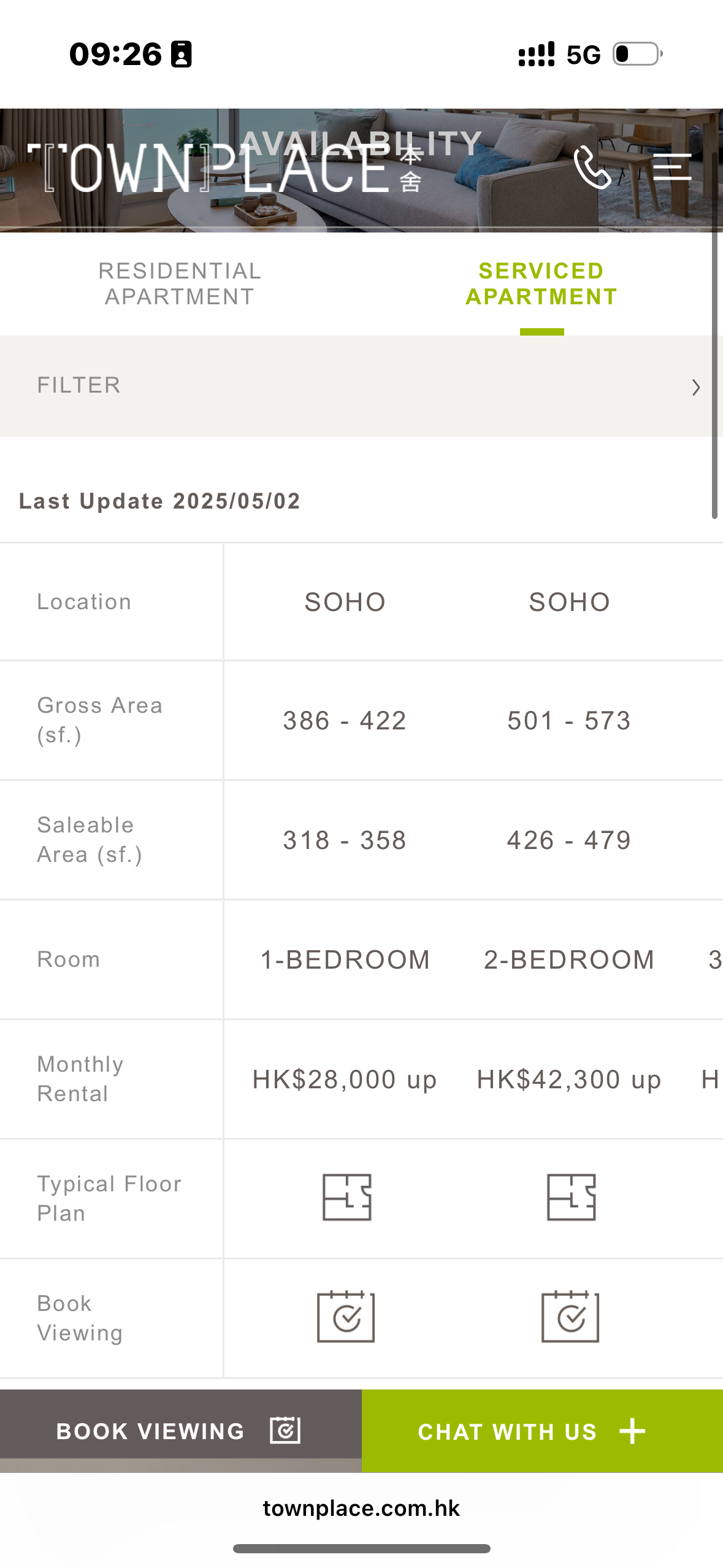Switch to the Residential Apartment tab
The image size is (723, 1568).
(180, 284)
